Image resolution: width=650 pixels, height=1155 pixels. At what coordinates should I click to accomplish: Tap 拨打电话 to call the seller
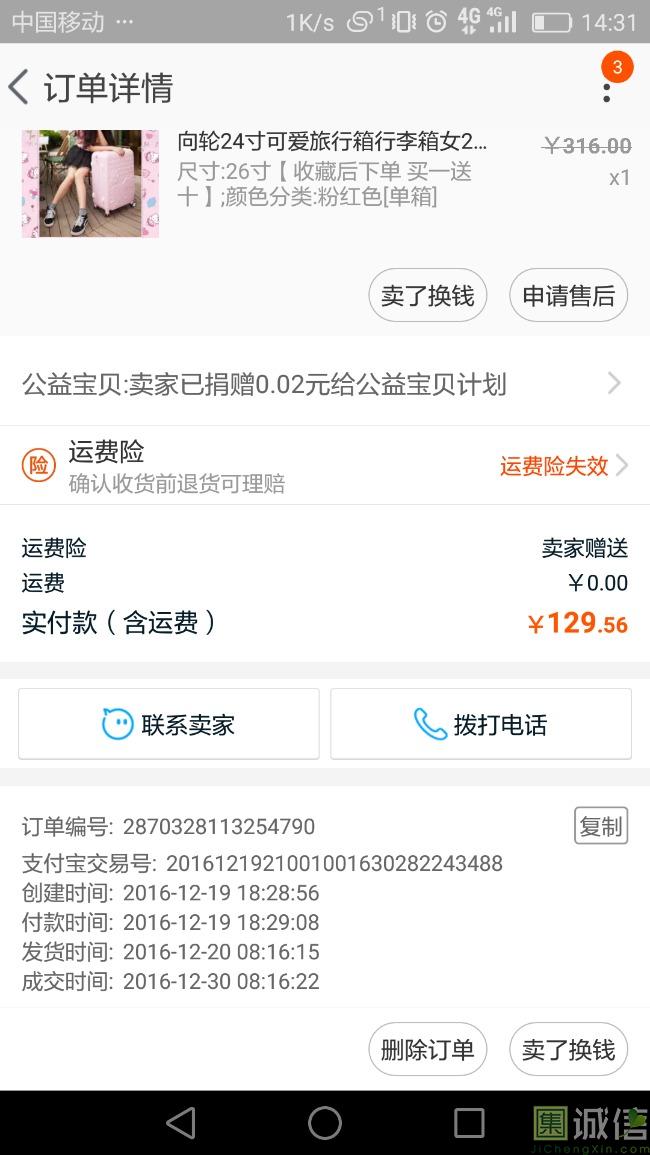point(481,724)
